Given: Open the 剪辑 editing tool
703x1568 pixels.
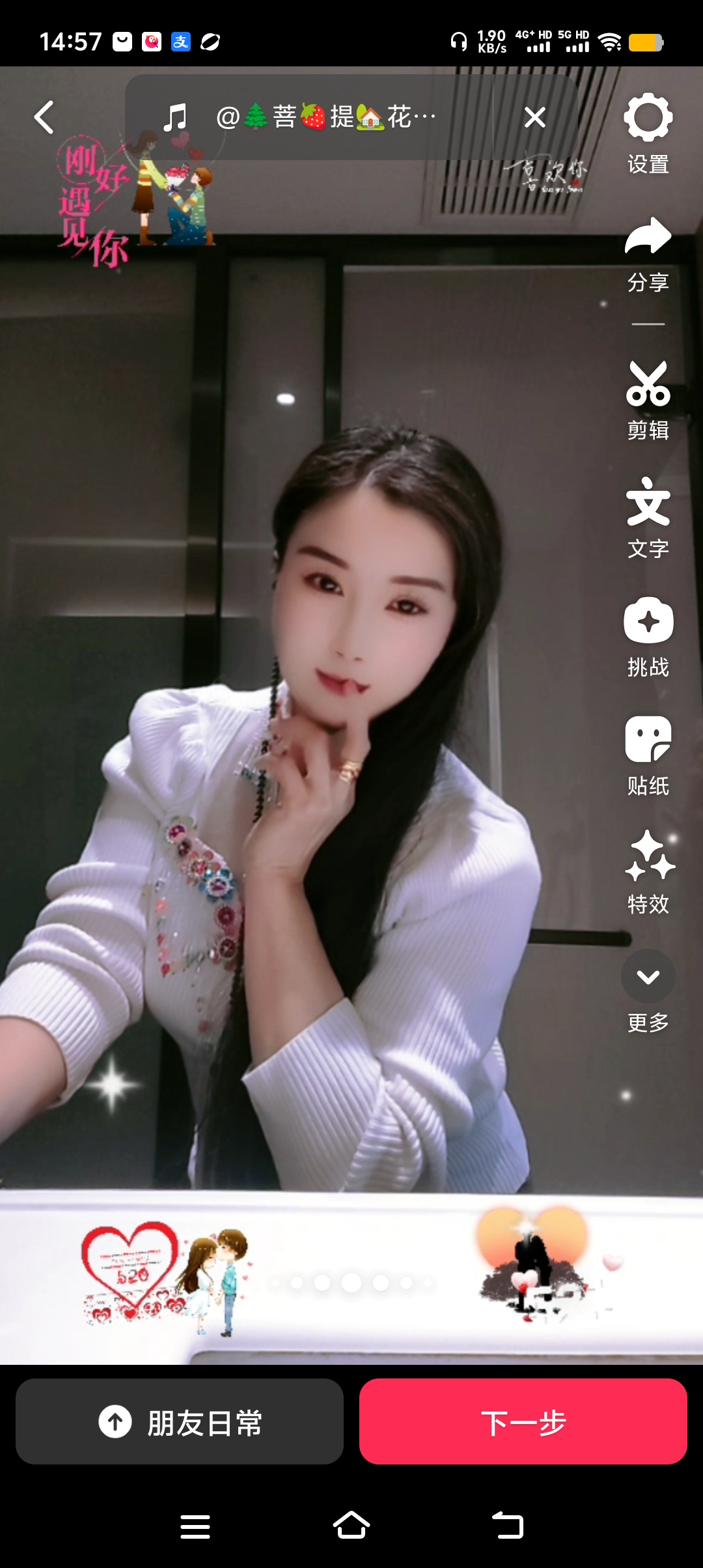Looking at the screenshot, I should pos(648,401).
